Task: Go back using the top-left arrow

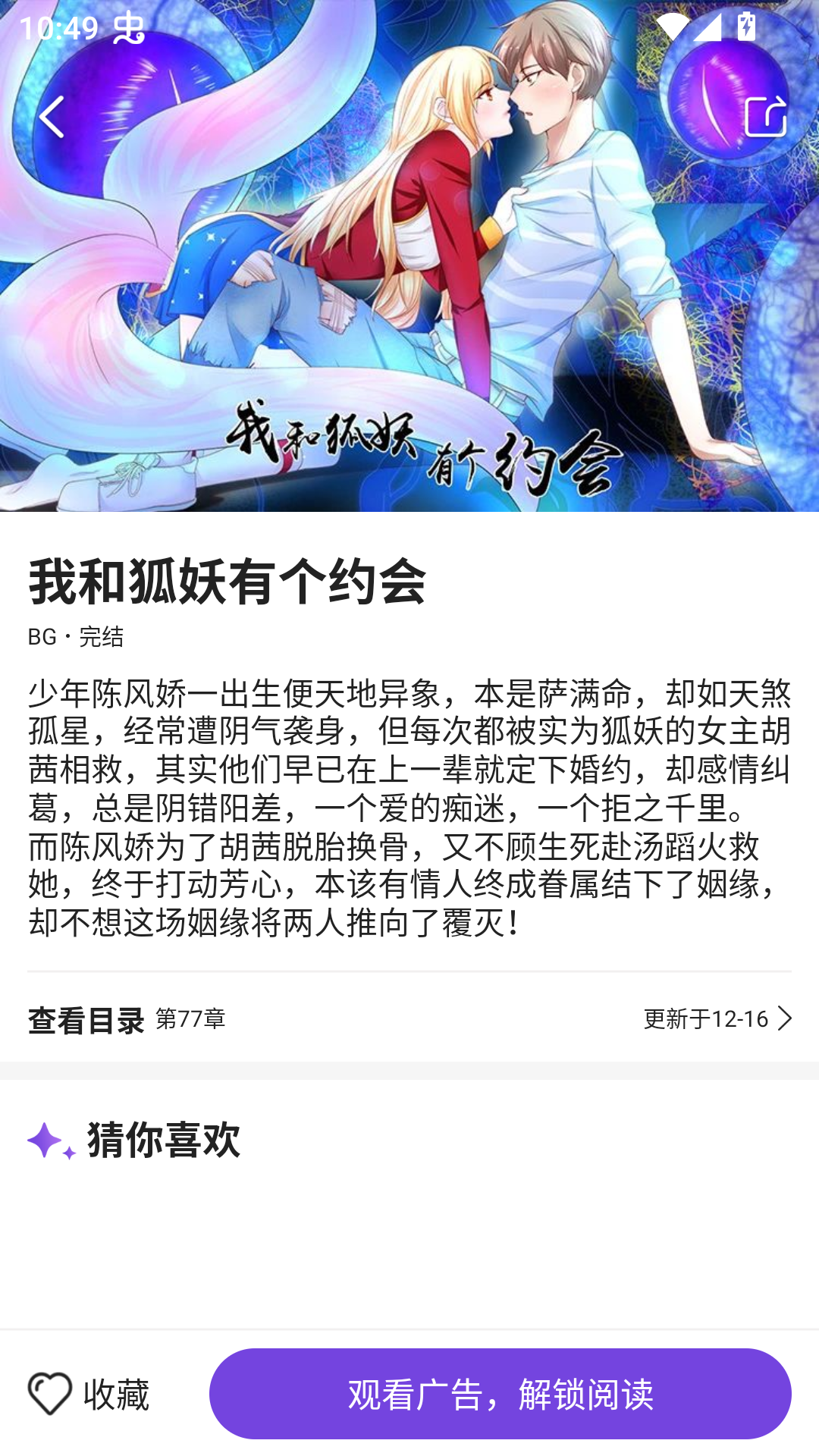Action: (52, 117)
